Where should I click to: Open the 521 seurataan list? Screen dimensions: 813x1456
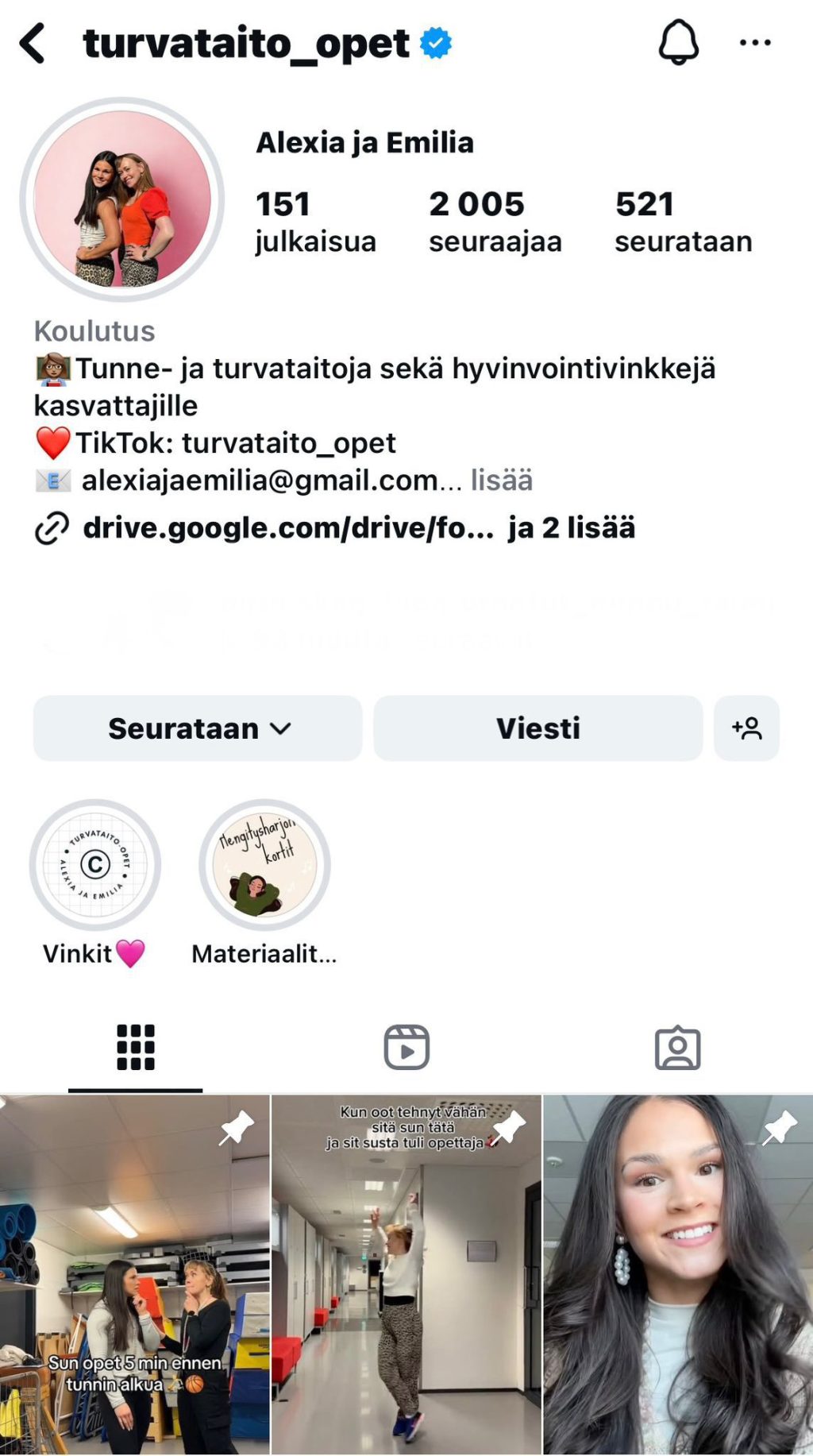tap(683, 221)
